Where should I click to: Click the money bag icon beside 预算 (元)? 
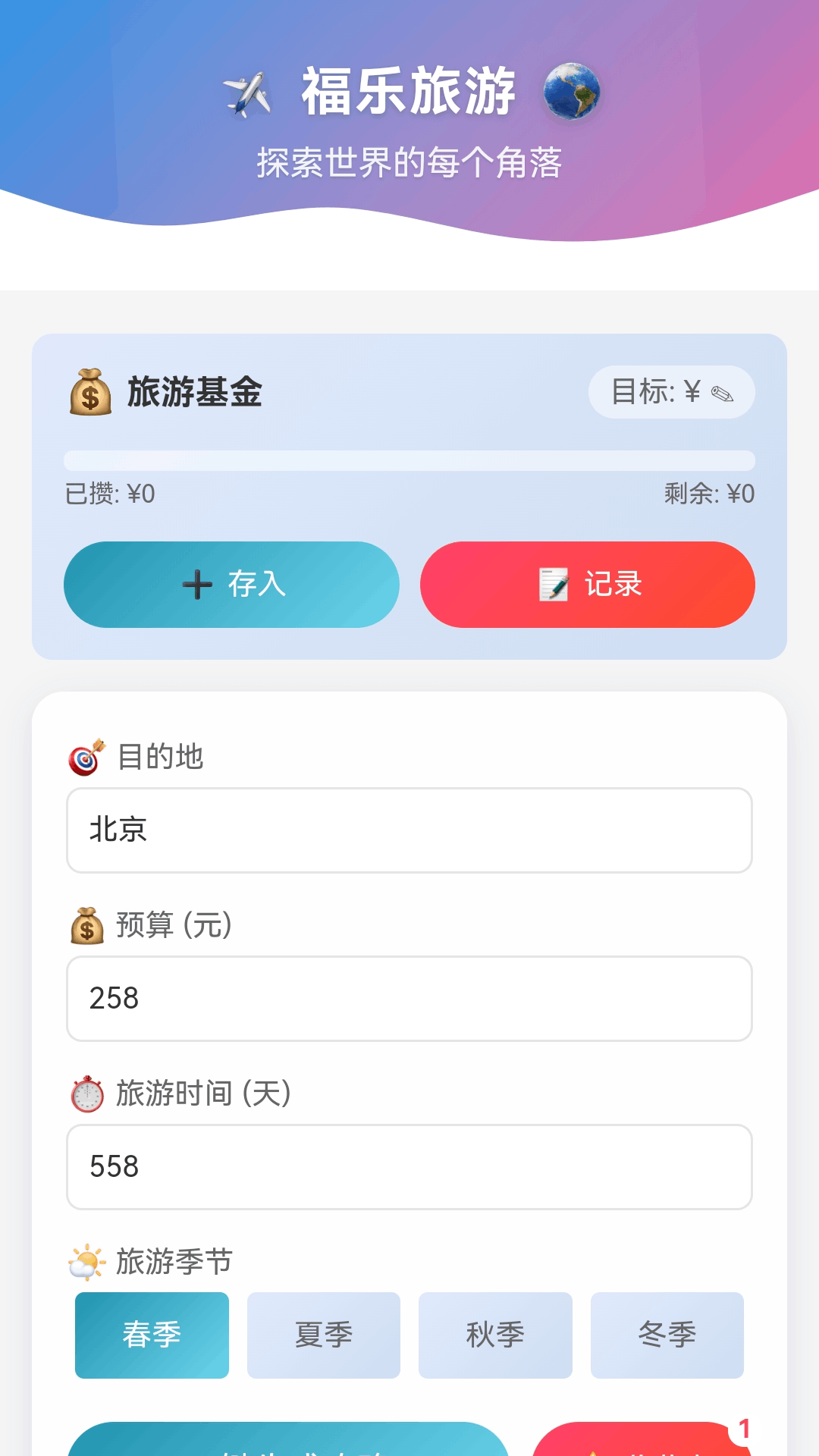pos(86,924)
